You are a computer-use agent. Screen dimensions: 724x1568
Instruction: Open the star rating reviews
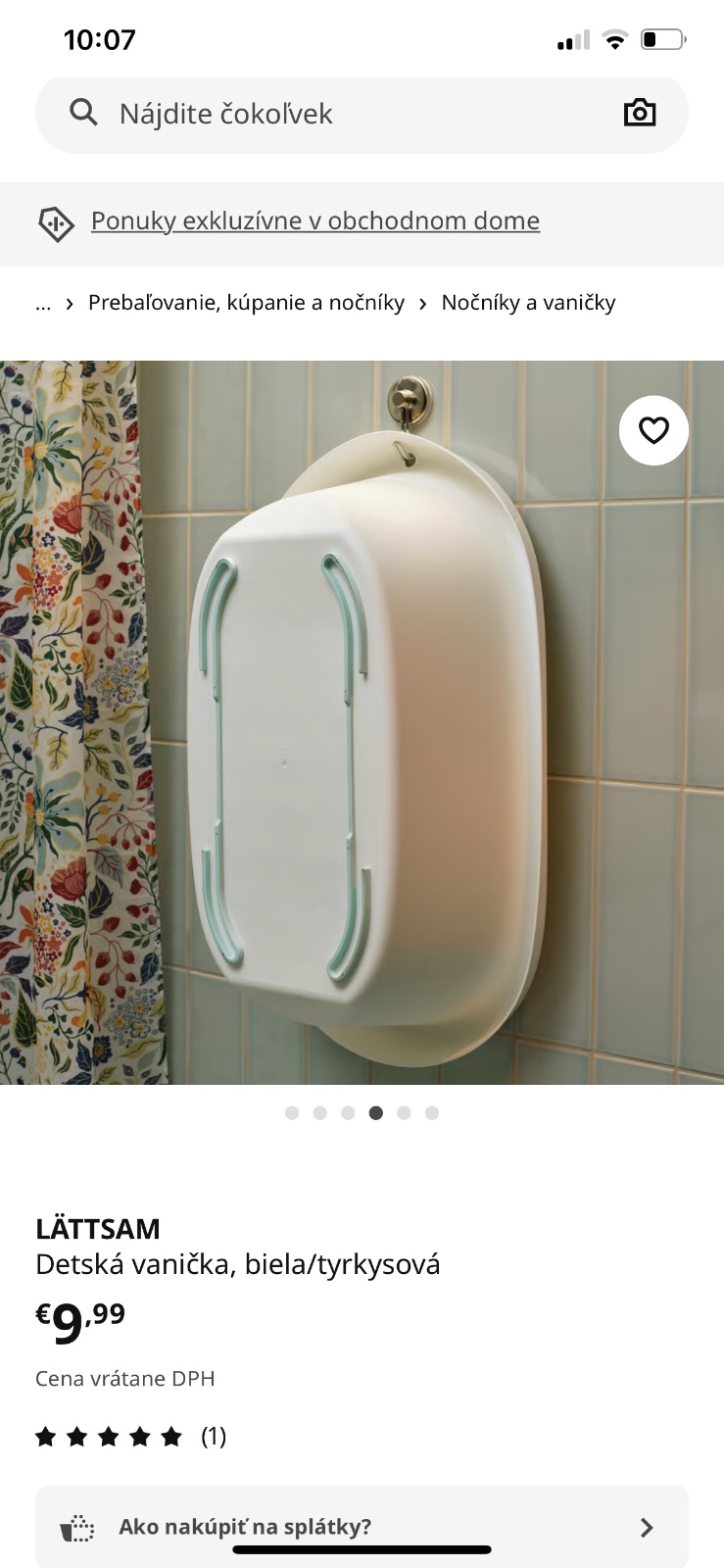(131, 1437)
